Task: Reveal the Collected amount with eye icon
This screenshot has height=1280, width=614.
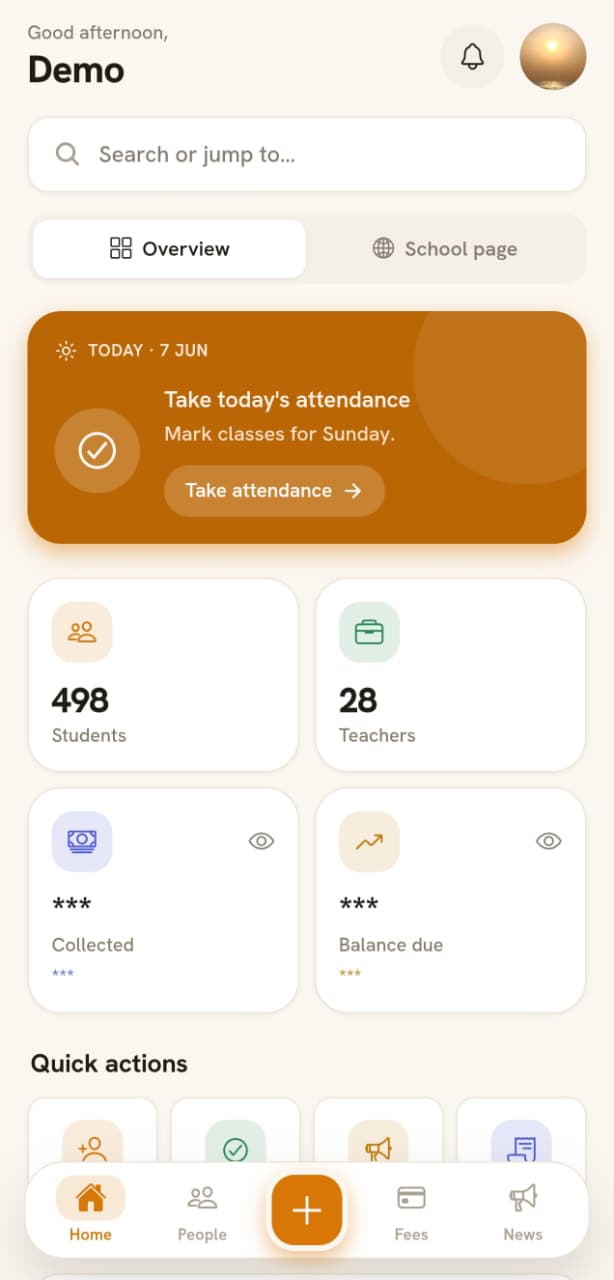Action: (x=261, y=841)
